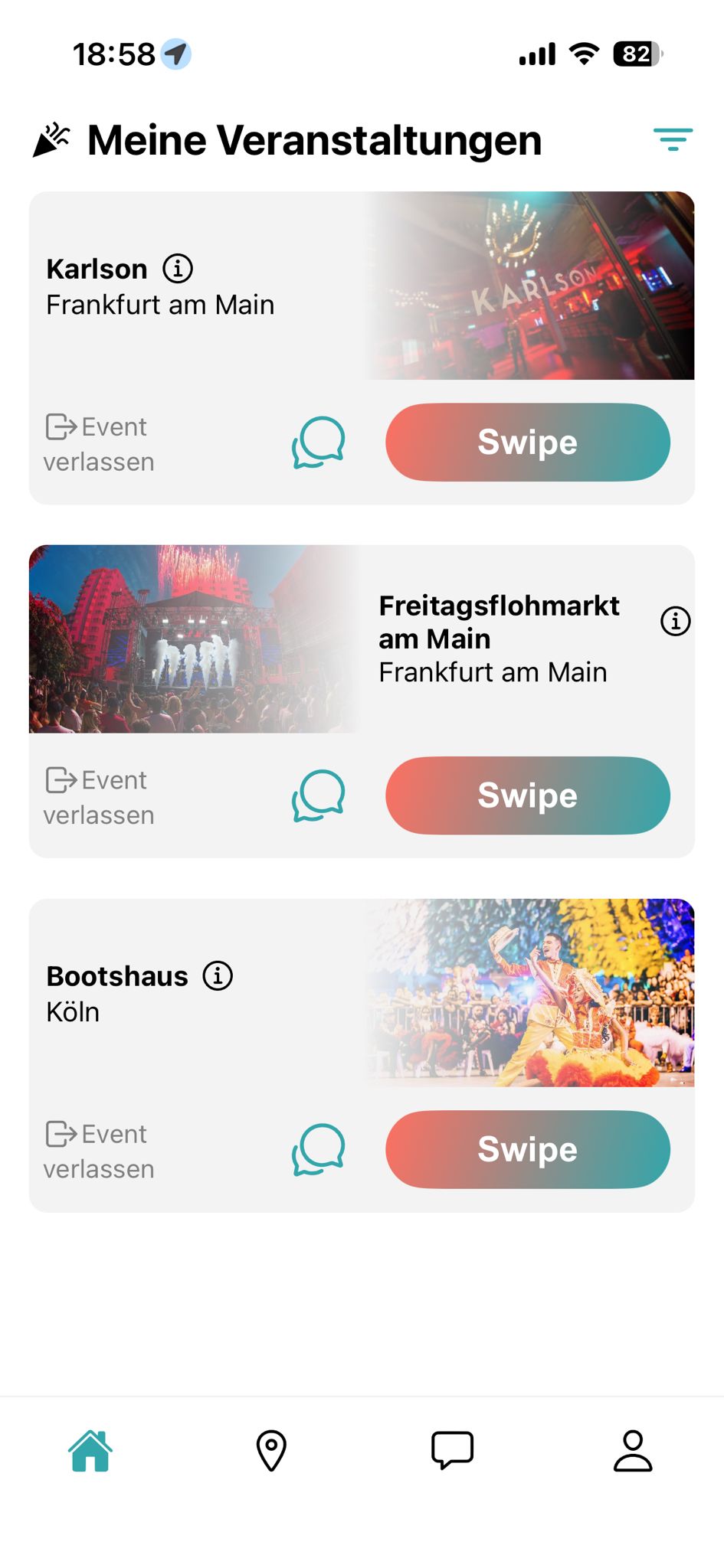This screenshot has height=1568, width=724.
Task: Leave the Karlson event via Event verlassen
Action: (x=100, y=443)
